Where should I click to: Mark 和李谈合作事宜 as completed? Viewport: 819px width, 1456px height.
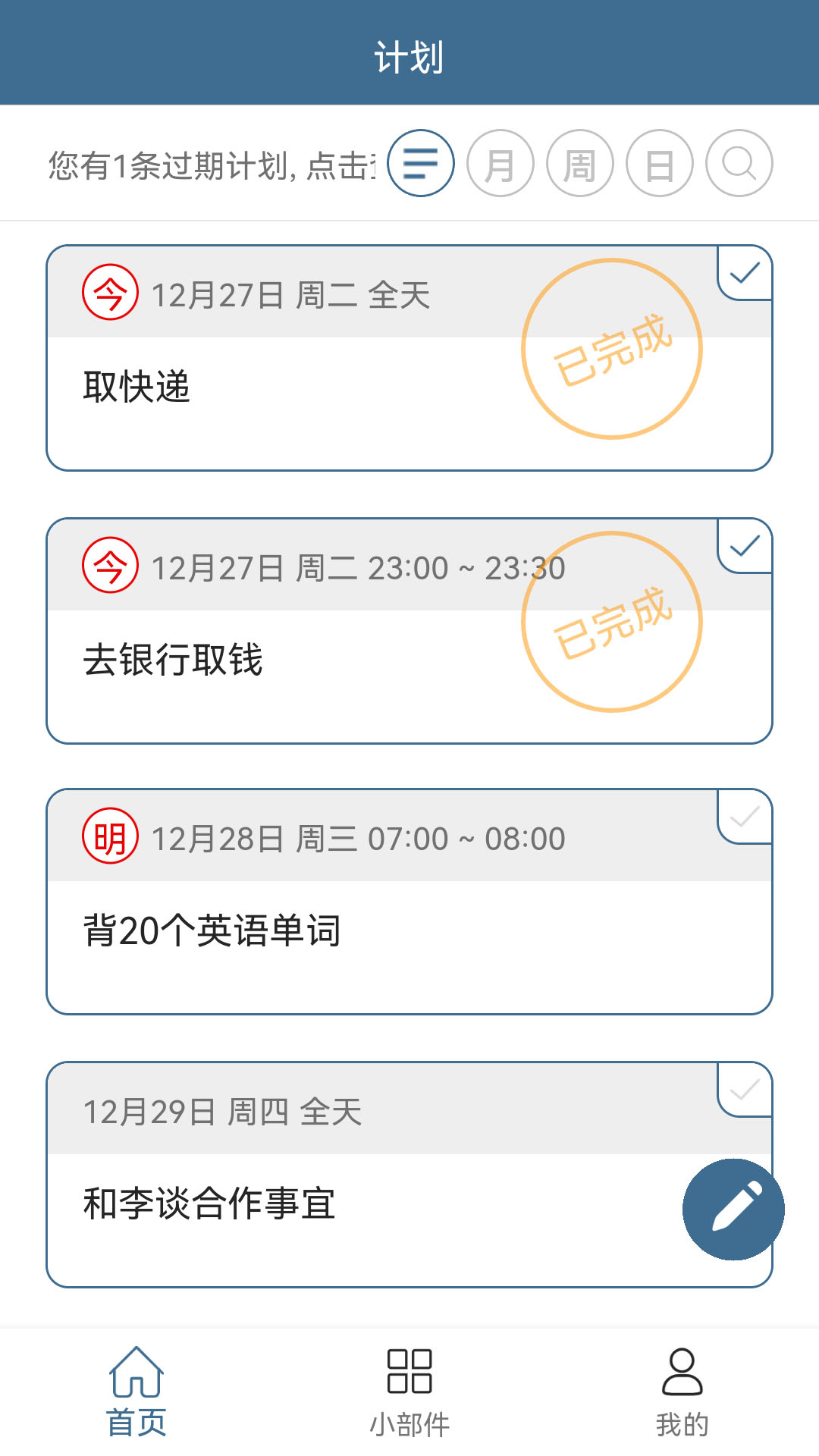745,1089
